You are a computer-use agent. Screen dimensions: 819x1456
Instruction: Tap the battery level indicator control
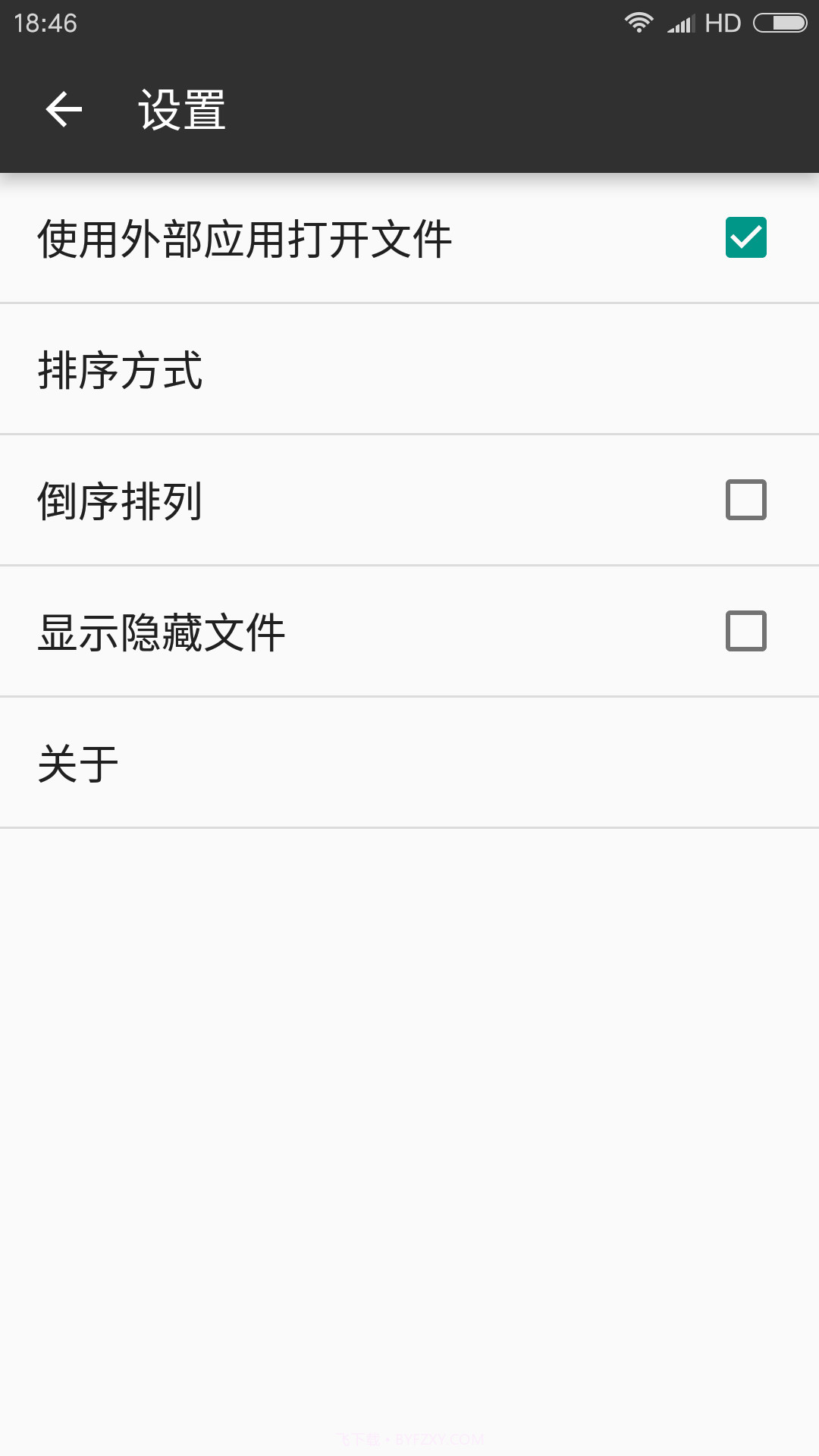pos(781,21)
